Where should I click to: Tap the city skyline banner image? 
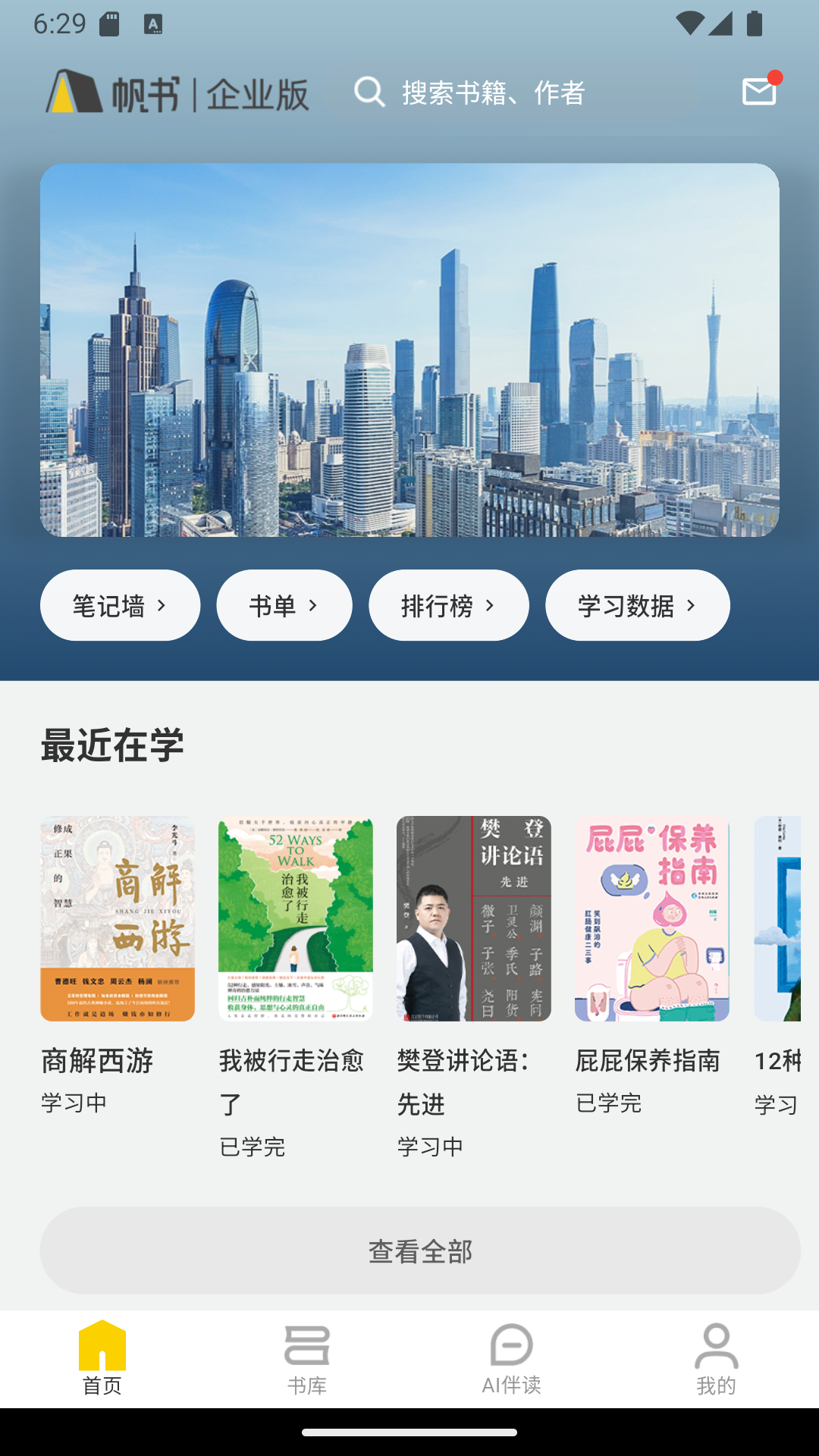coord(409,353)
